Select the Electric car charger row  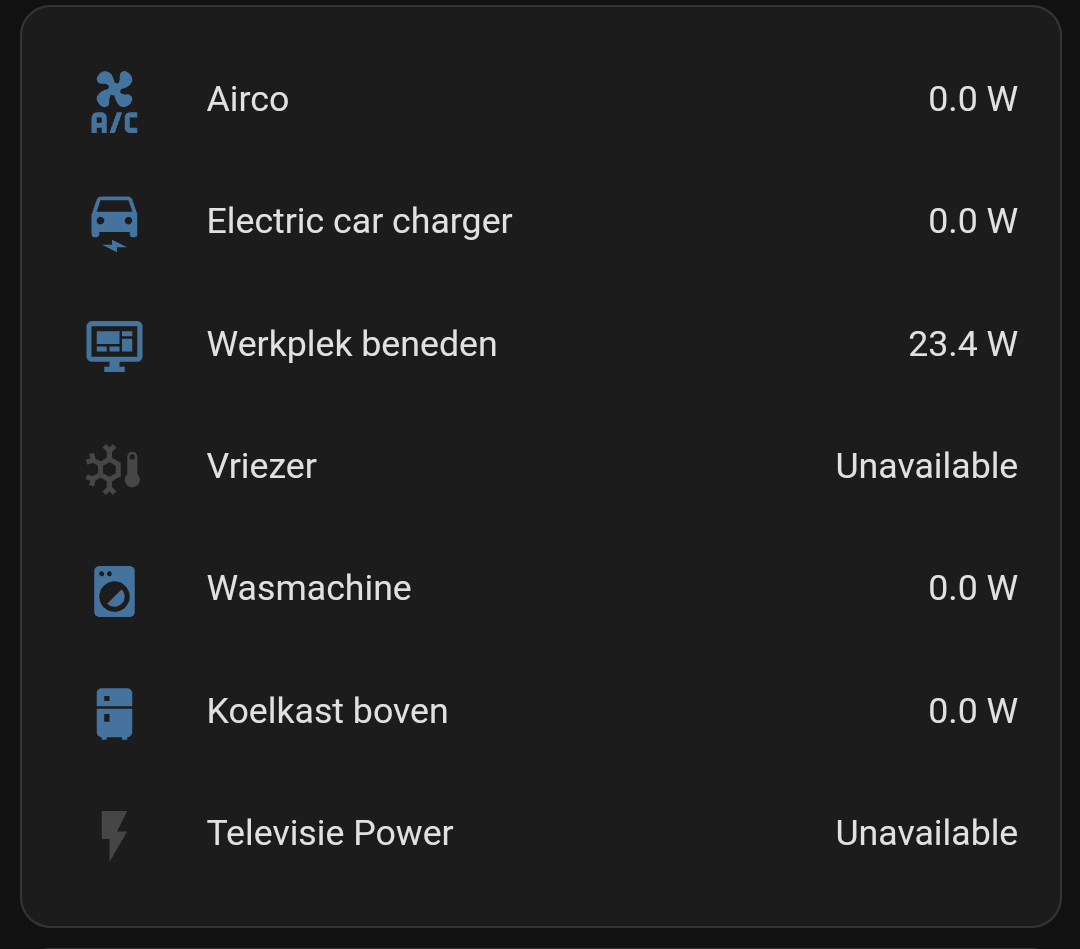[x=359, y=221]
